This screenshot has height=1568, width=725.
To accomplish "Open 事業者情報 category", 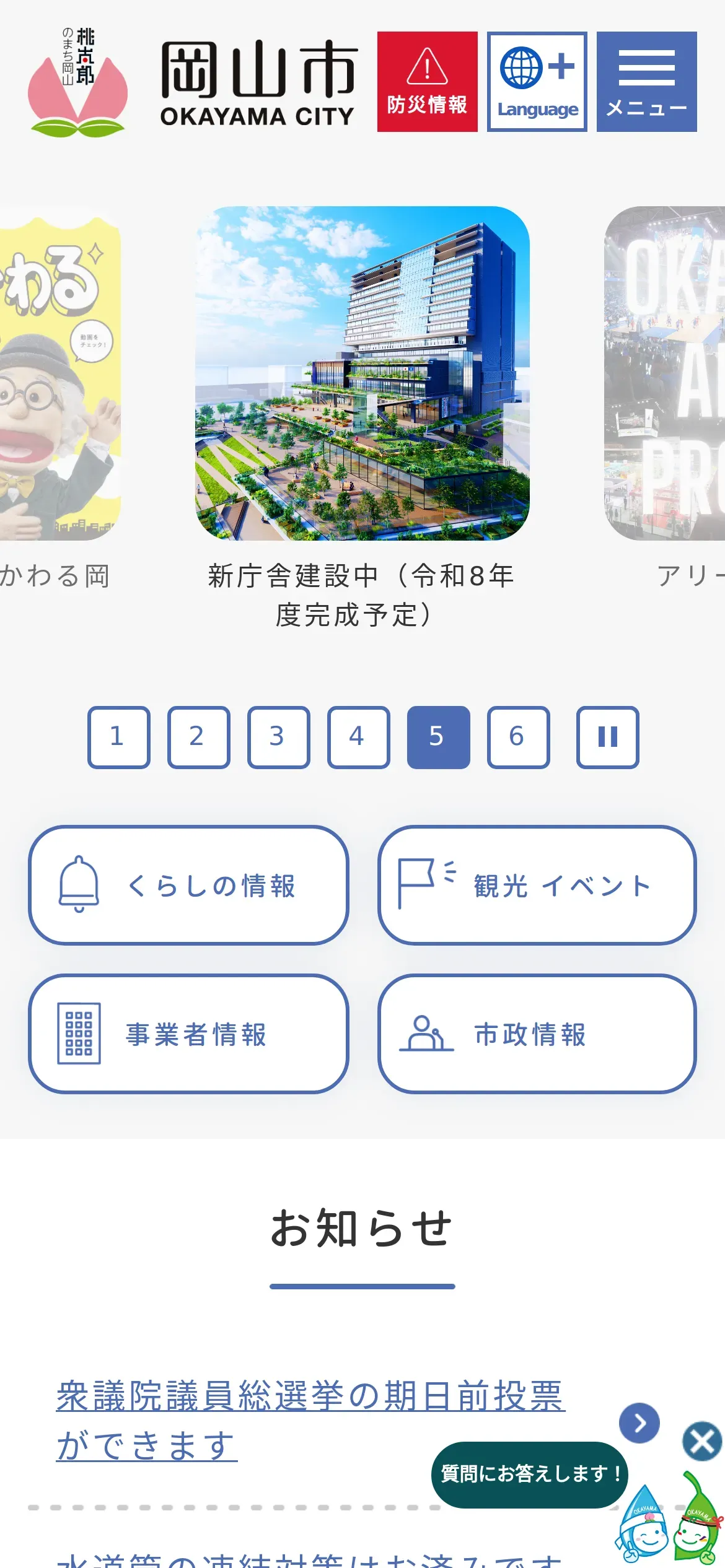I will 188,1034.
